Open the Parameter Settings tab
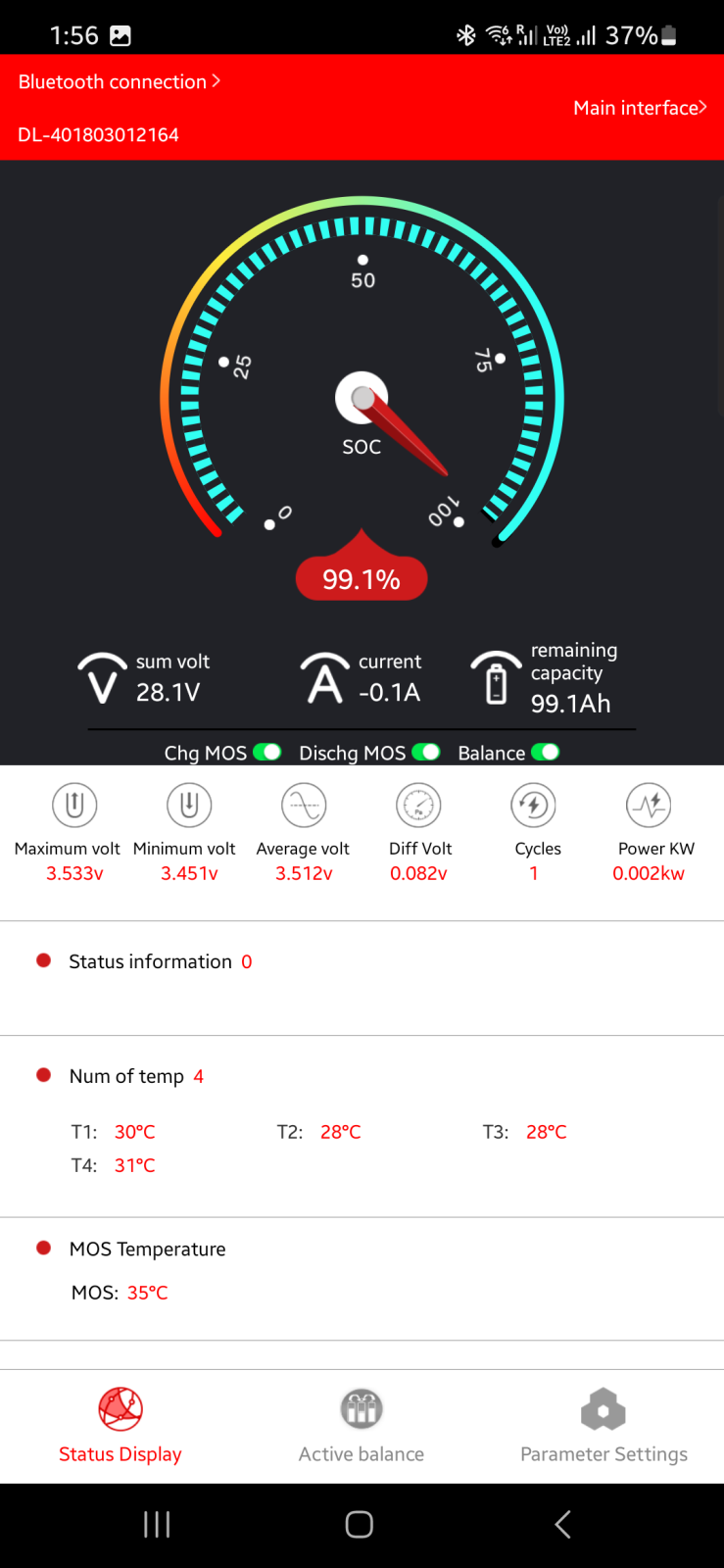Screen dimensions: 724x1568 pos(603,1426)
